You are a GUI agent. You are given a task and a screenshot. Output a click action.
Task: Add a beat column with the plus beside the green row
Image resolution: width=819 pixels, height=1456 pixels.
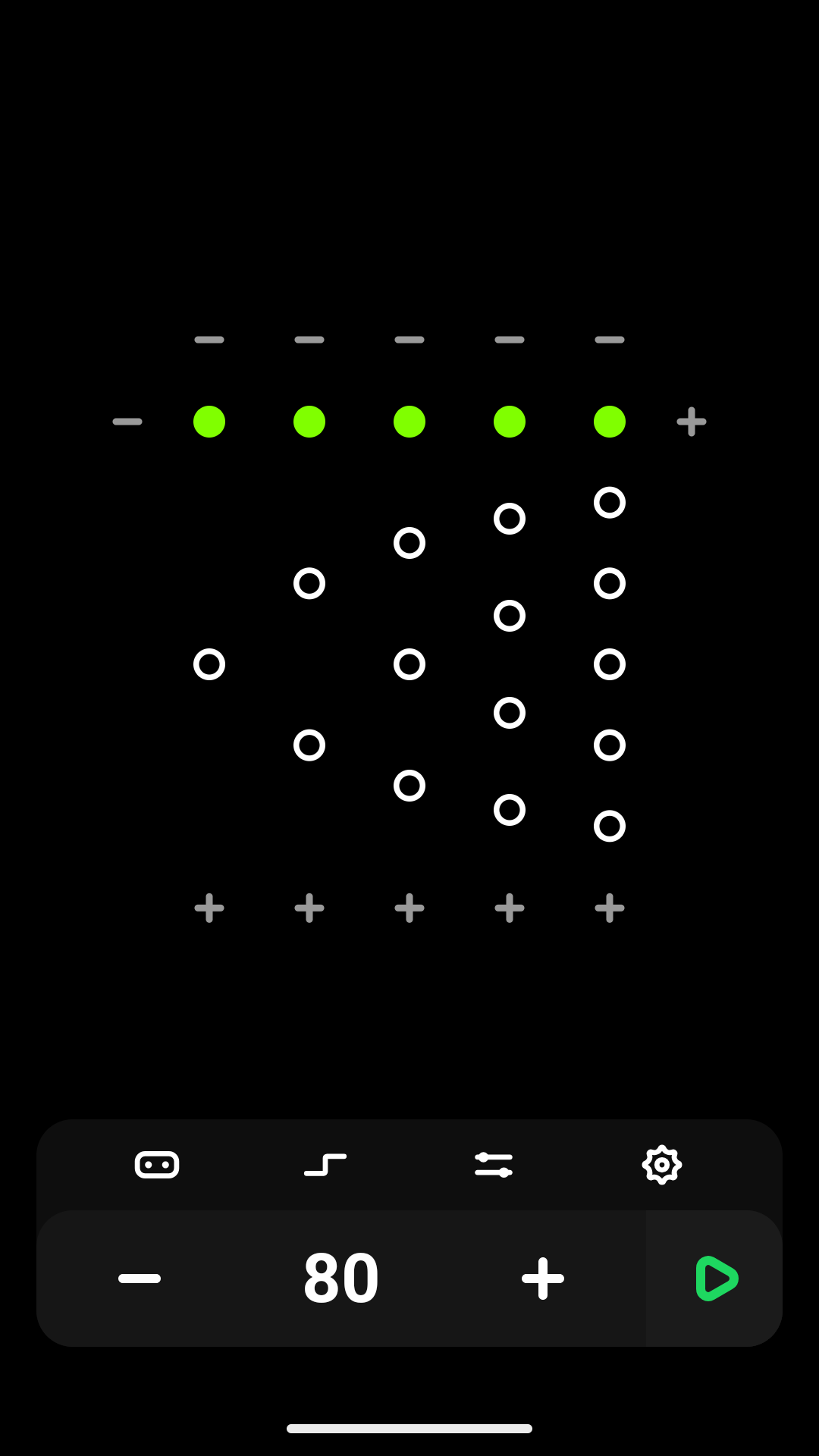click(691, 422)
